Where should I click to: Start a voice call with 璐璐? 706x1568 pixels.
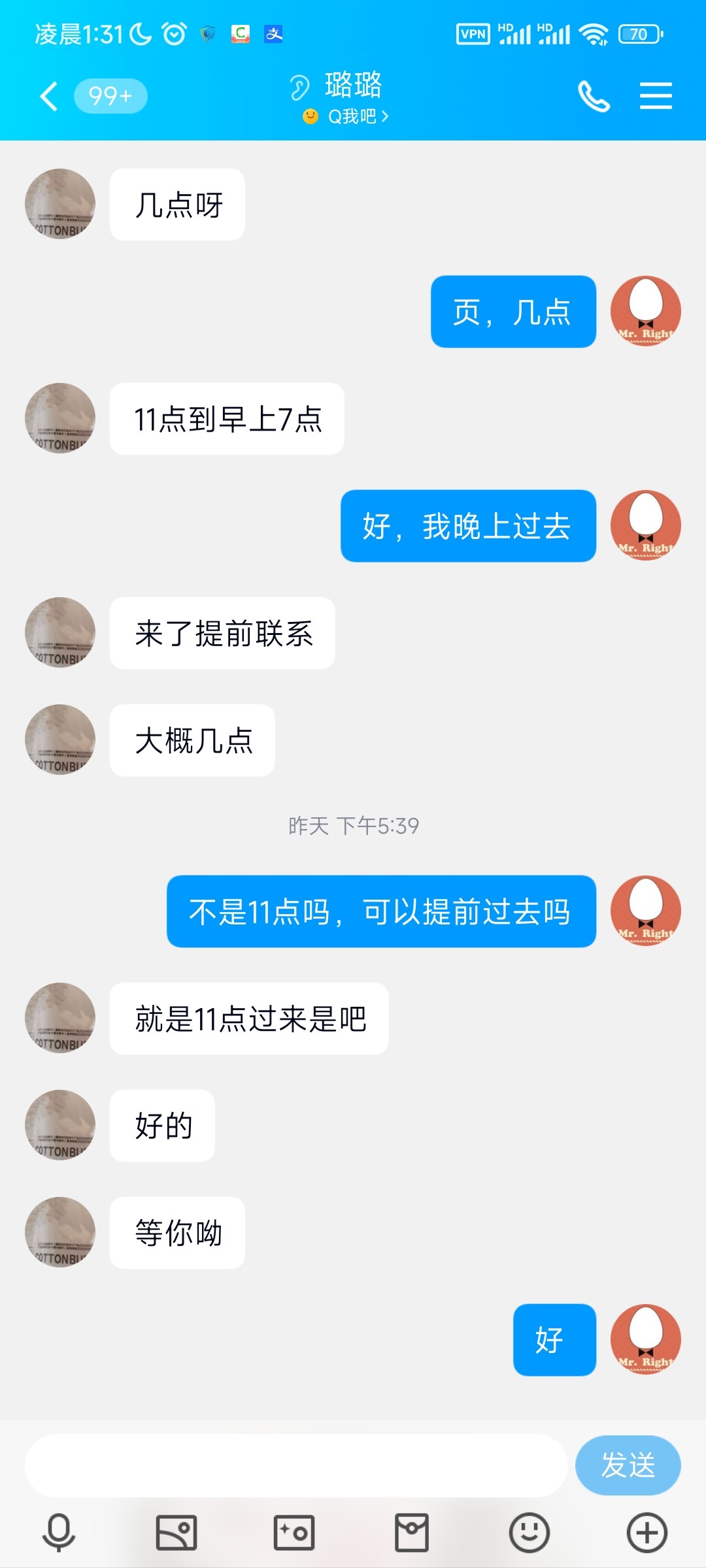click(x=594, y=95)
